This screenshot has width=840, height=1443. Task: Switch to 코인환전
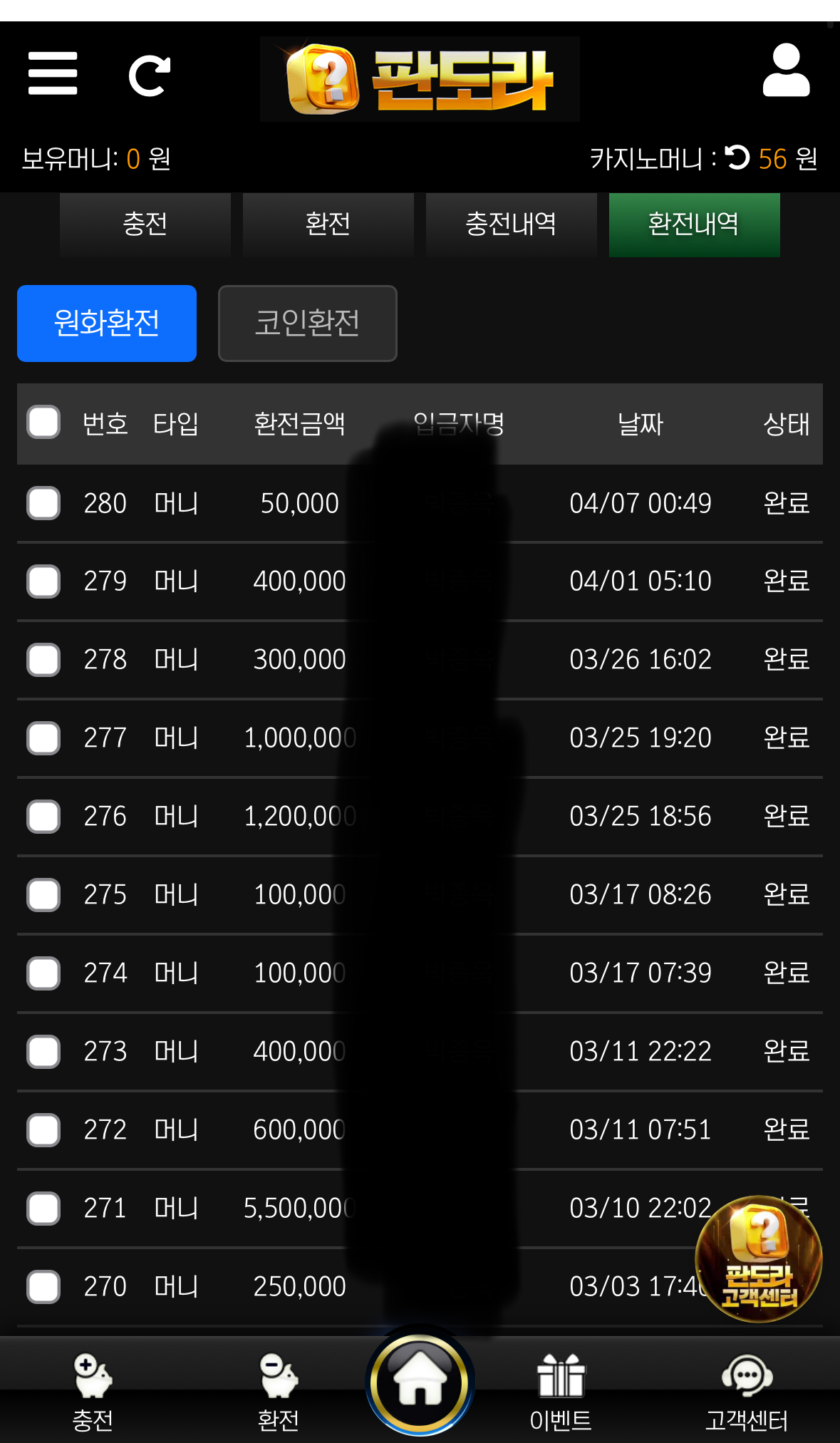[x=307, y=324]
